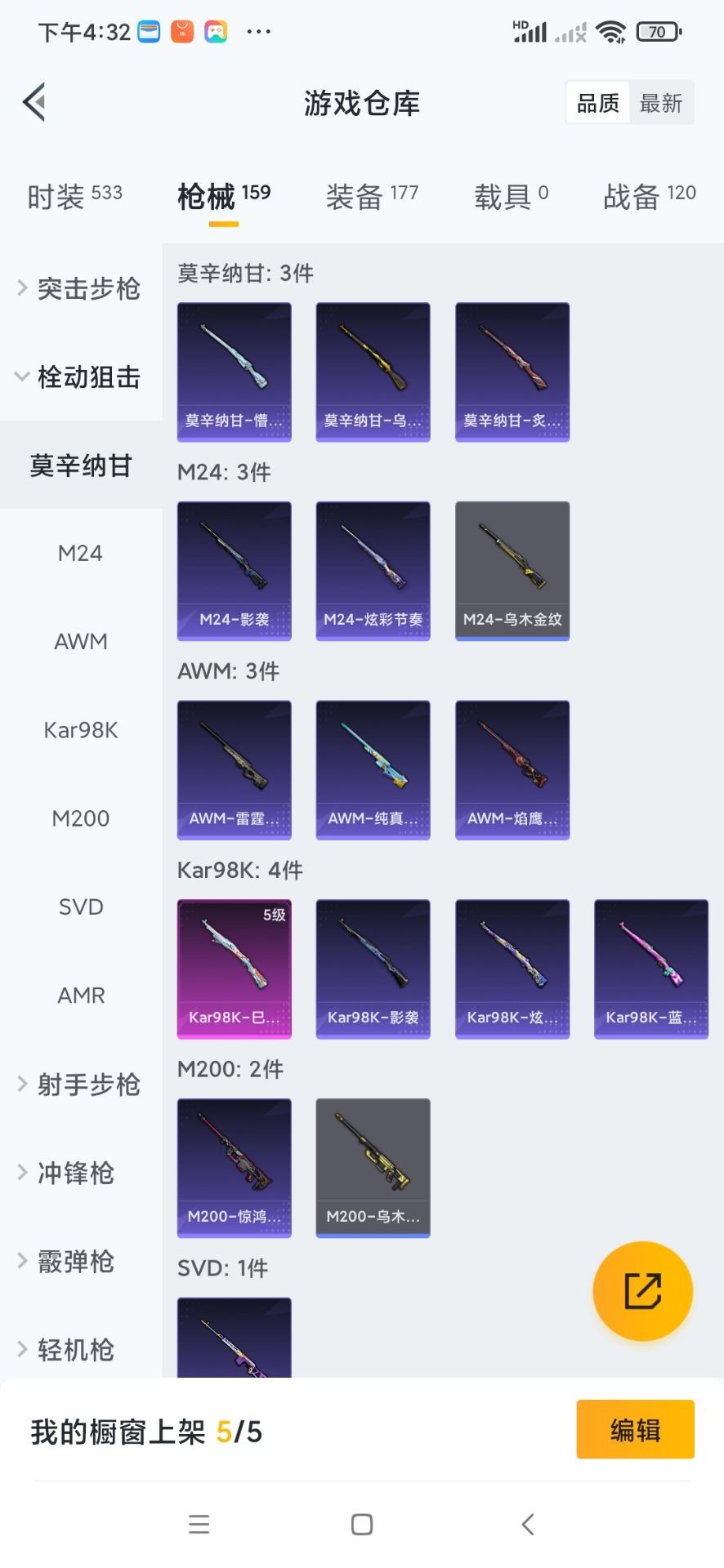
Task: Tap 编辑 to edit showcase listings
Action: coord(635,1429)
